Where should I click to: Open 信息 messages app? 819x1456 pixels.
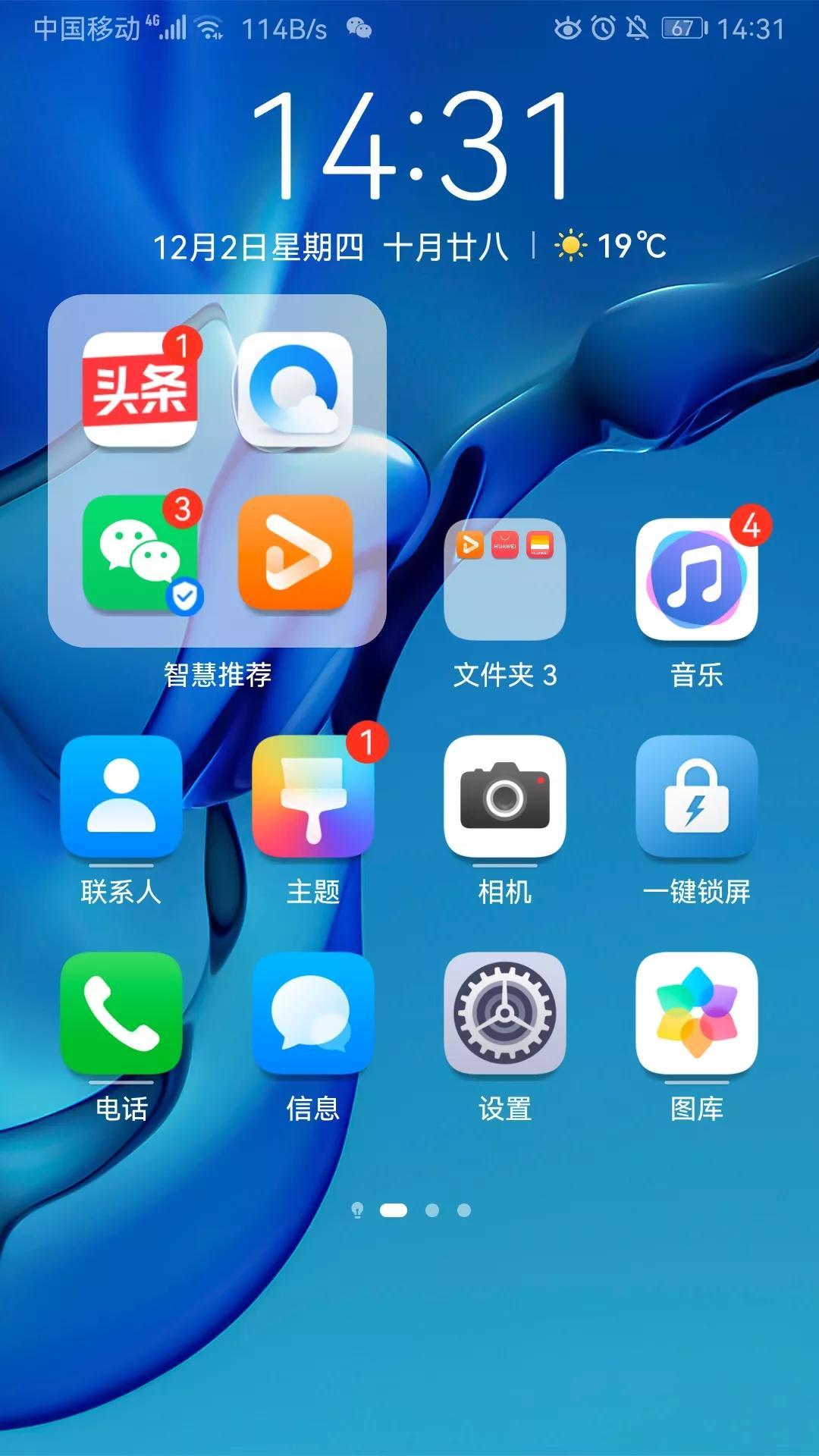312,1012
